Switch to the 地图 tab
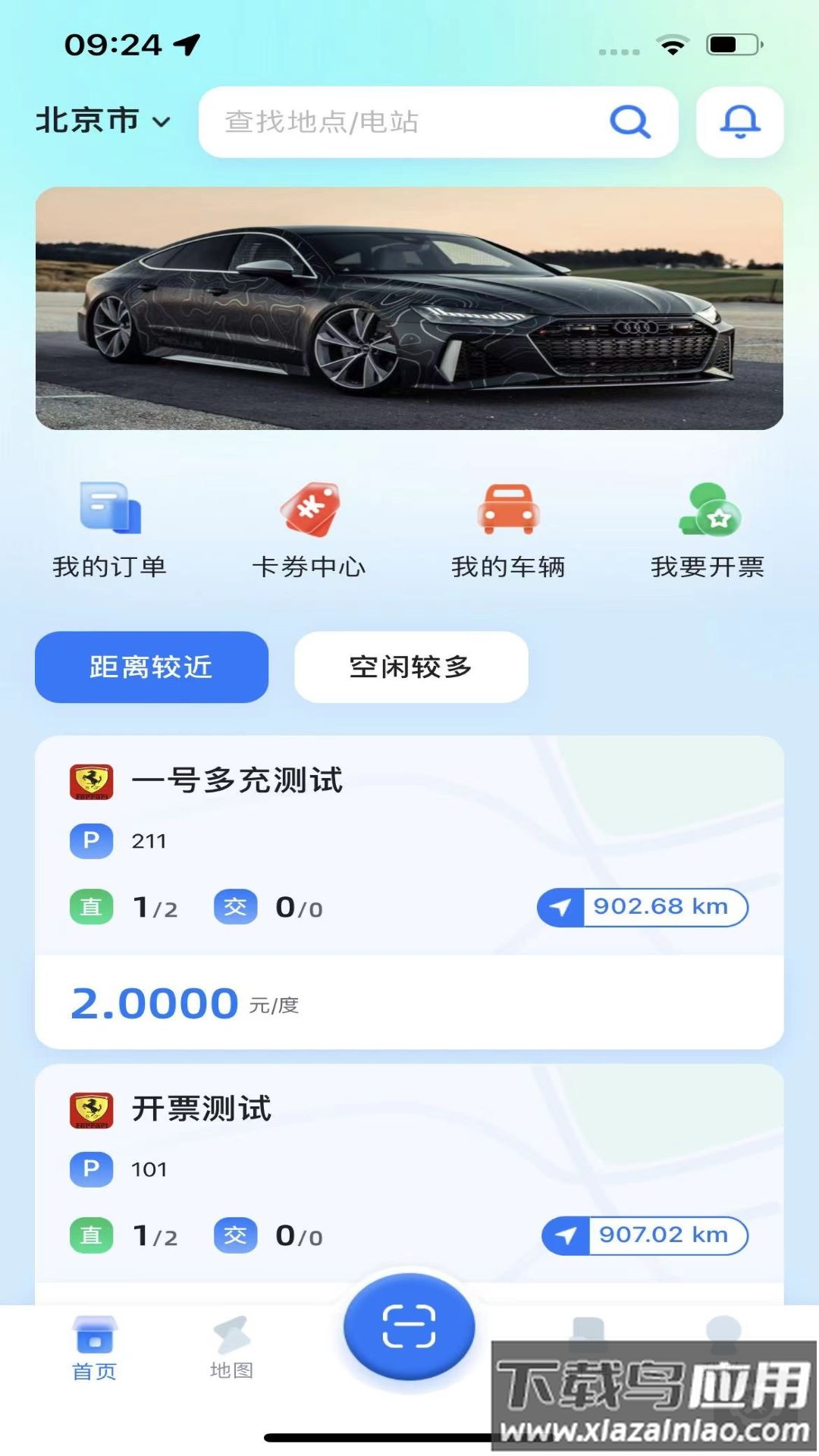Viewport: 819px width, 1456px height. tap(231, 1348)
